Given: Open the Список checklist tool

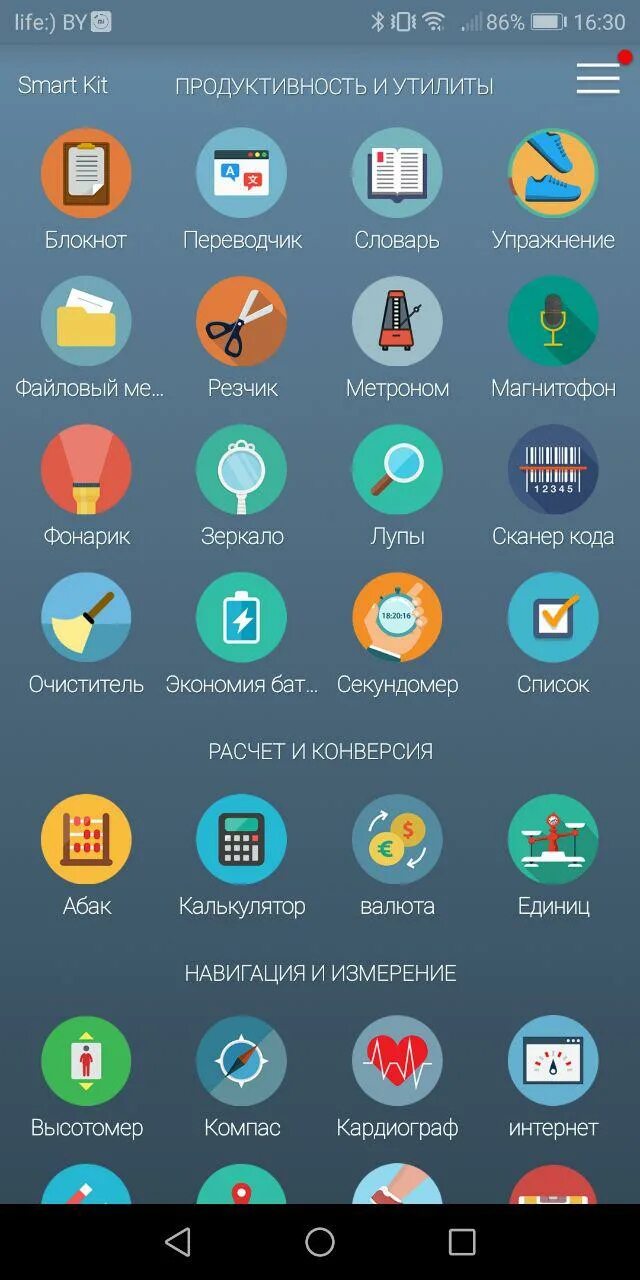Looking at the screenshot, I should pos(553,617).
